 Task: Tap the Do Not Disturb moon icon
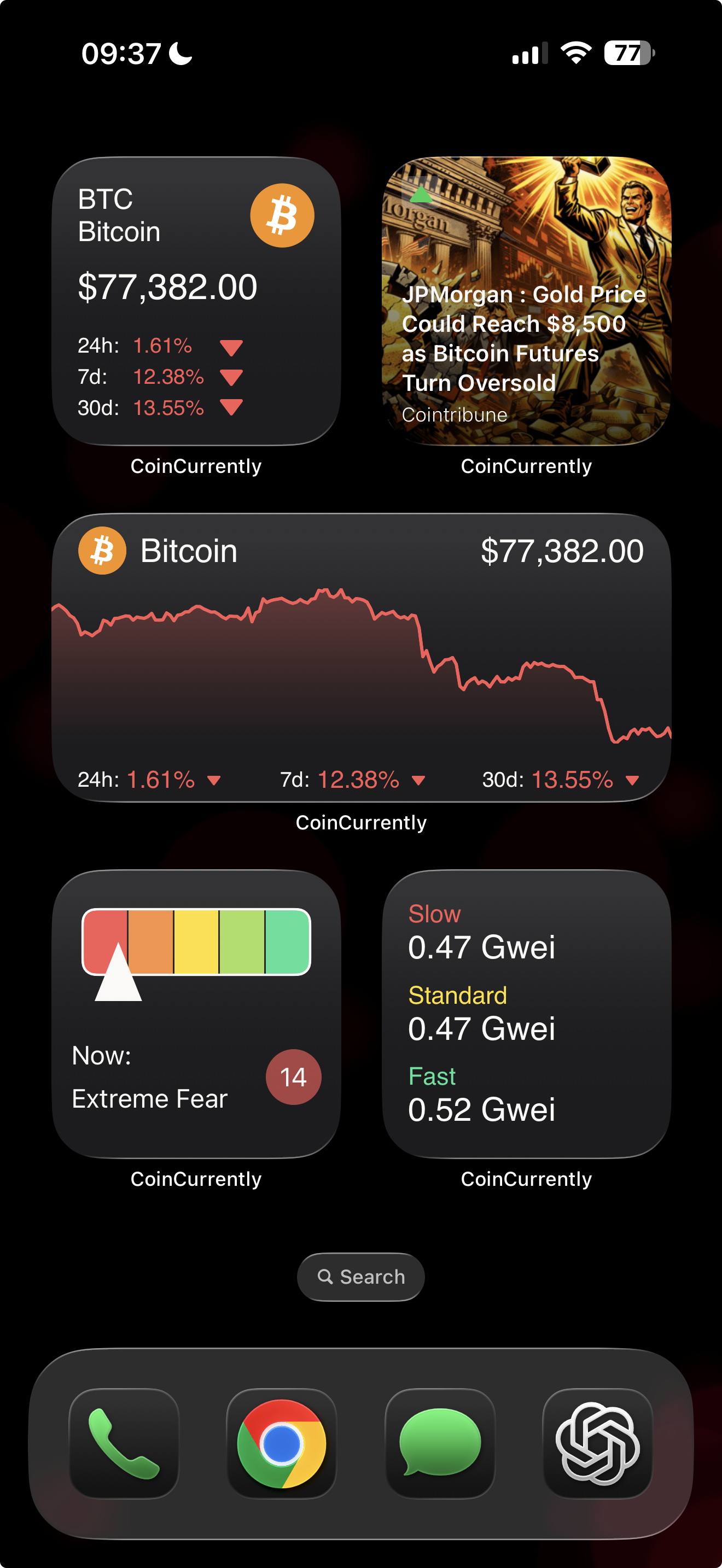tap(179, 54)
